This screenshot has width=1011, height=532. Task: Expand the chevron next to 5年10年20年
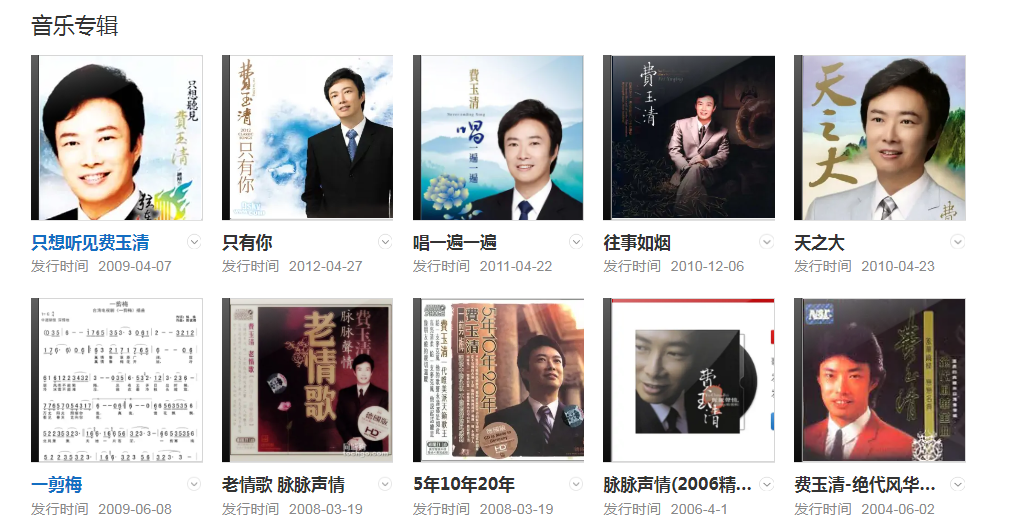[x=576, y=484]
